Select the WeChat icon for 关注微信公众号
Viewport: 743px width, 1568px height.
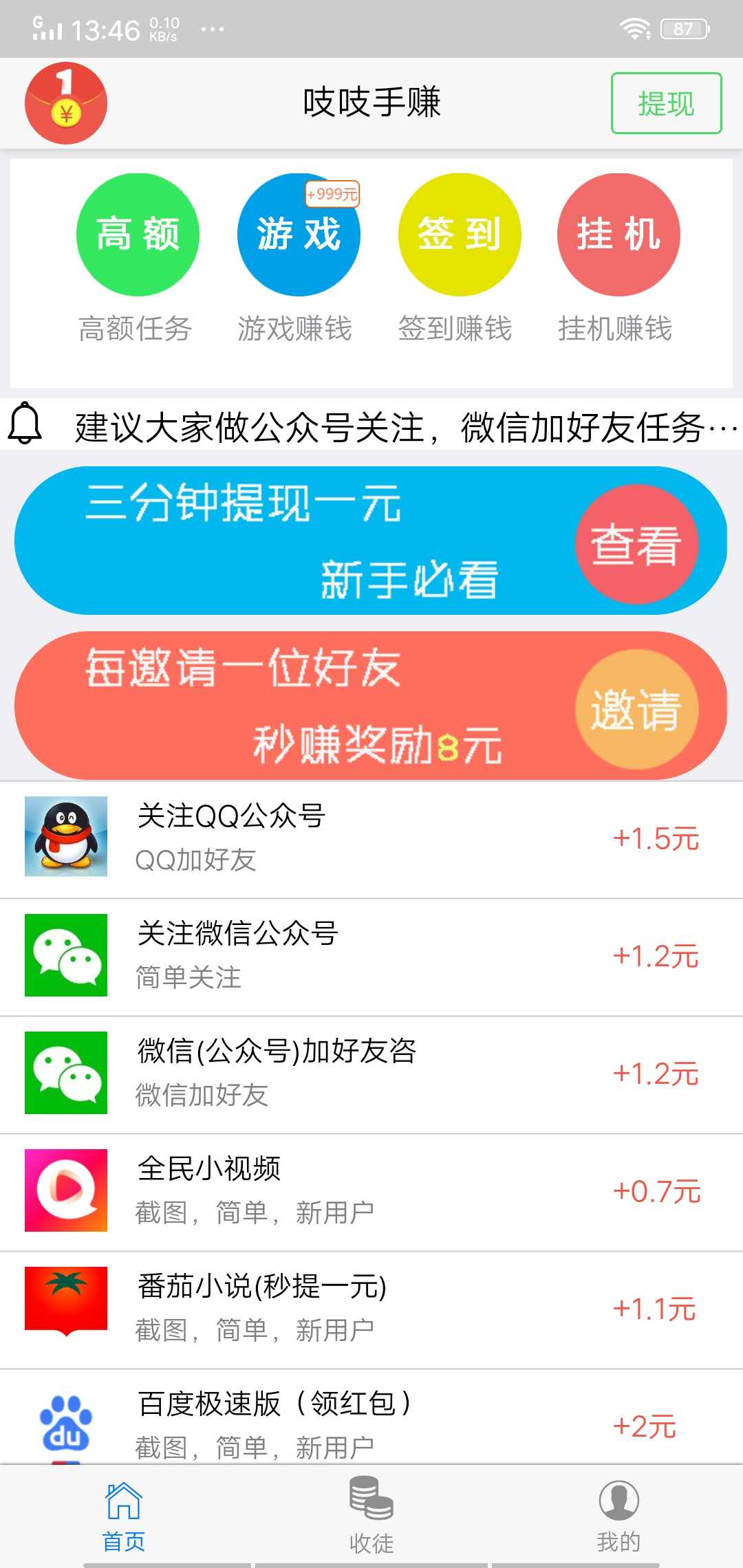[65, 956]
